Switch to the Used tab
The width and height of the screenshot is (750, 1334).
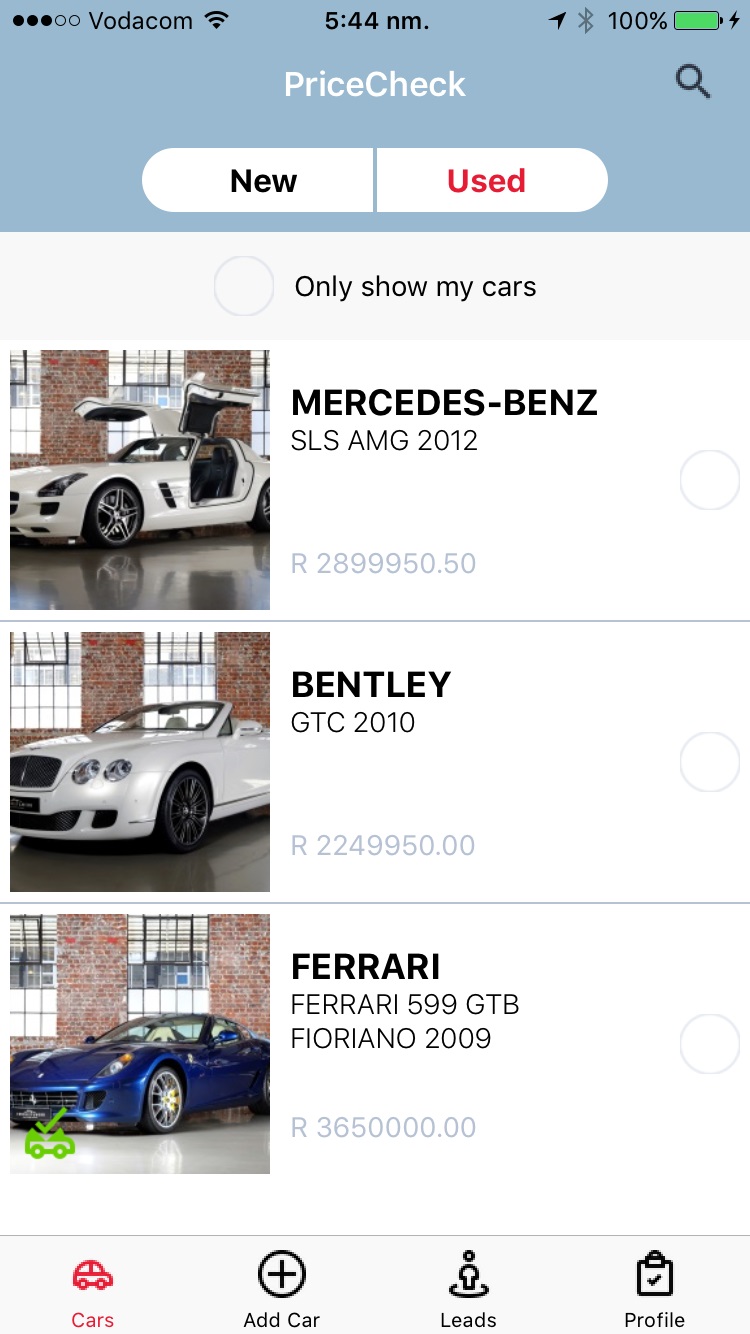(x=486, y=180)
